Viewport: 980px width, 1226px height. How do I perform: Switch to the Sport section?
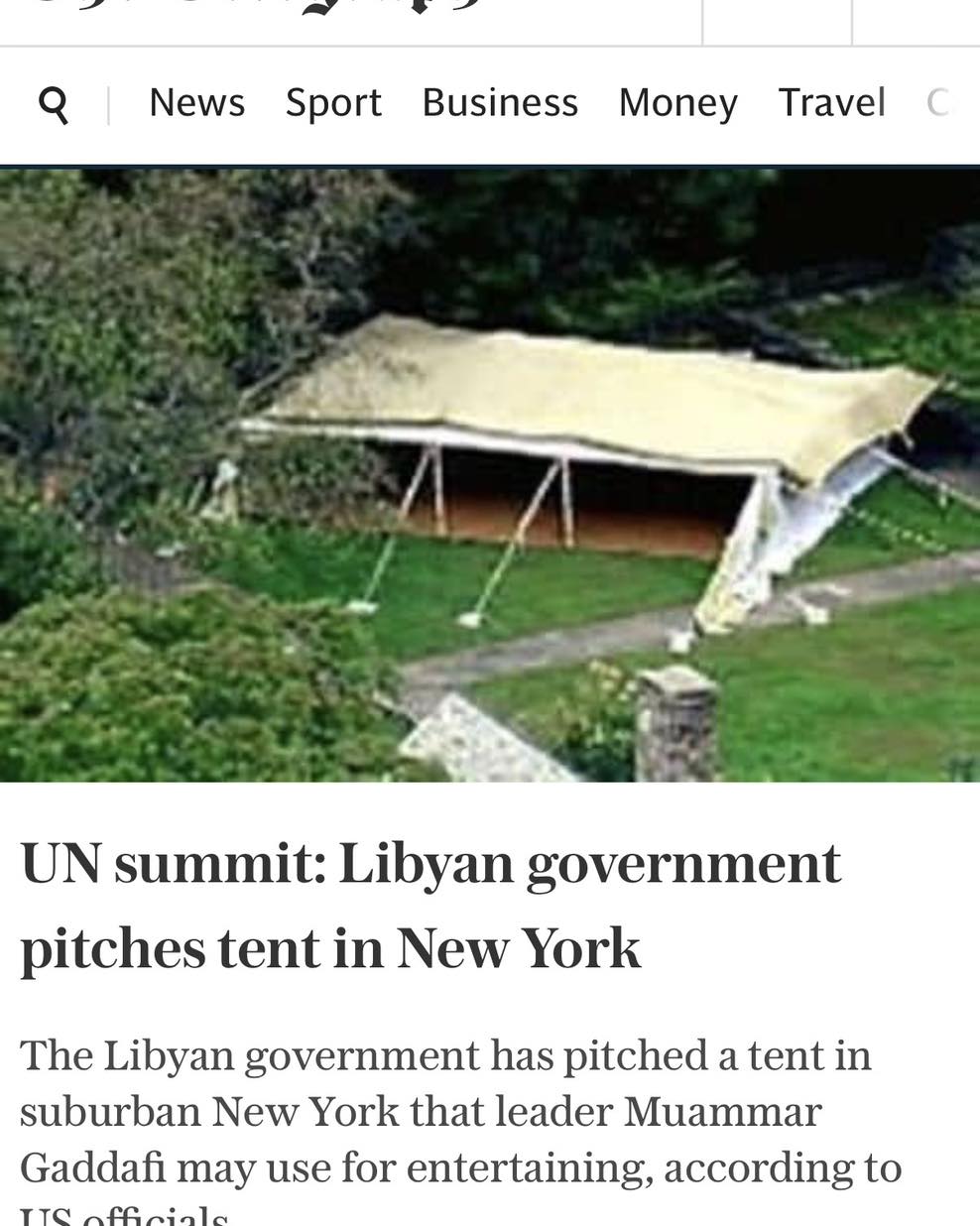click(x=333, y=103)
